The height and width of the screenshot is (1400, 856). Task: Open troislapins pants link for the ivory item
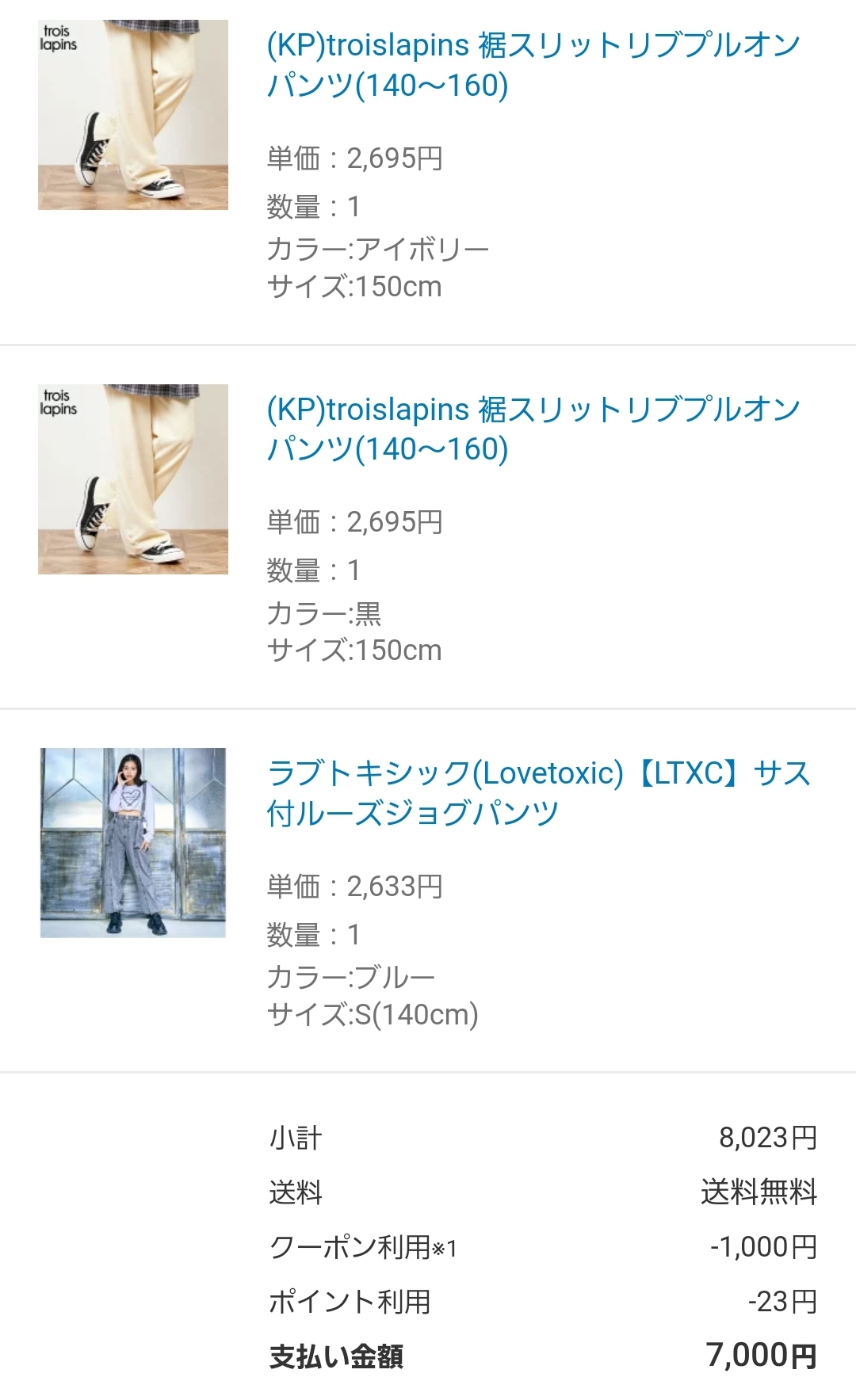(x=533, y=65)
